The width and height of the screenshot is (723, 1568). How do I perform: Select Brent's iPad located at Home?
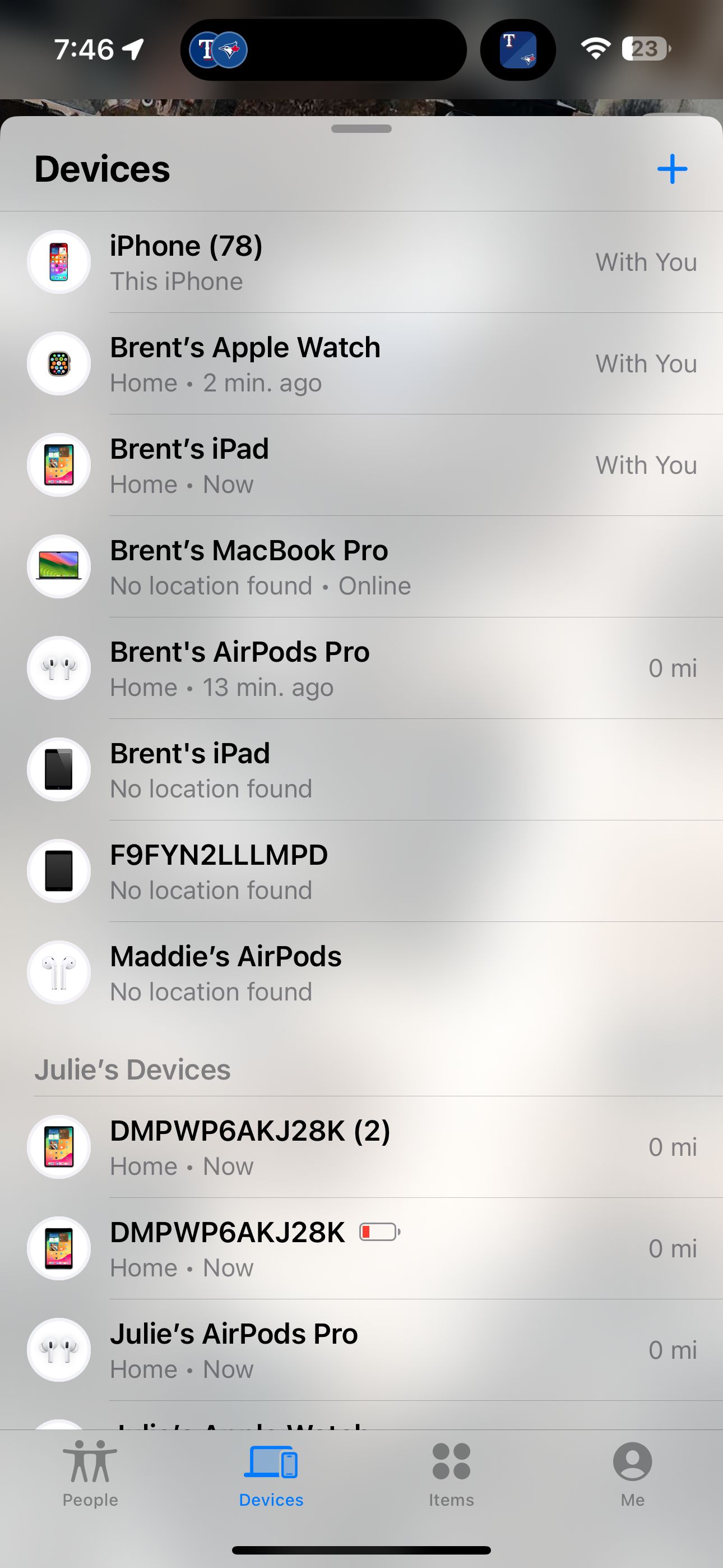pos(361,465)
